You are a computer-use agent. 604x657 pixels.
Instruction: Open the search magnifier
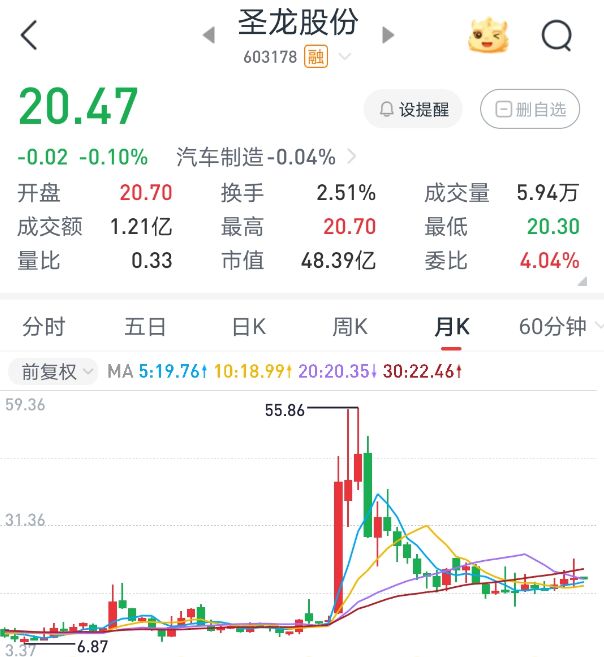[x=556, y=37]
